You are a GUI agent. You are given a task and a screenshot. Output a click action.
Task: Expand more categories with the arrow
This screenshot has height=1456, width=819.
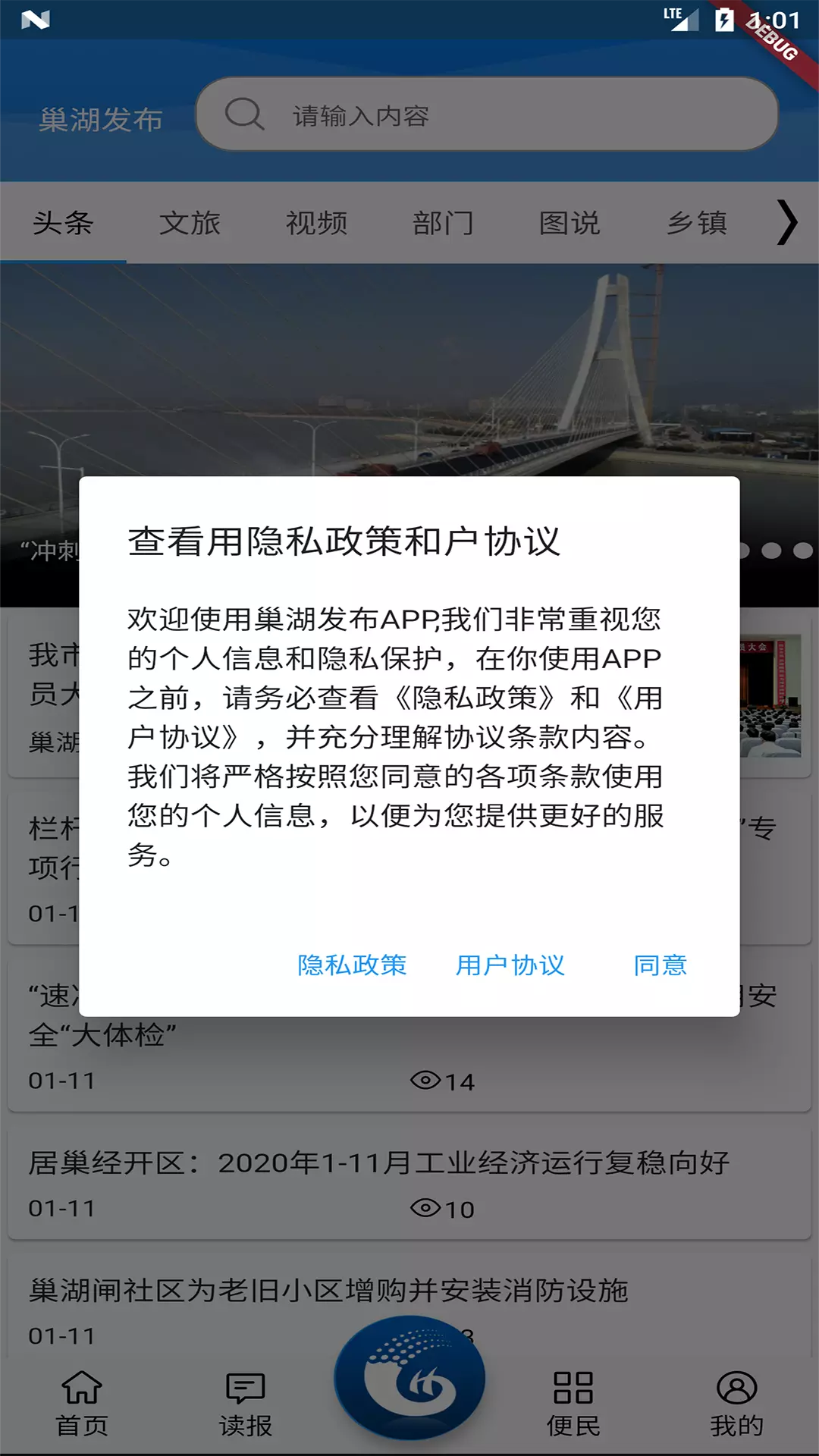787,223
